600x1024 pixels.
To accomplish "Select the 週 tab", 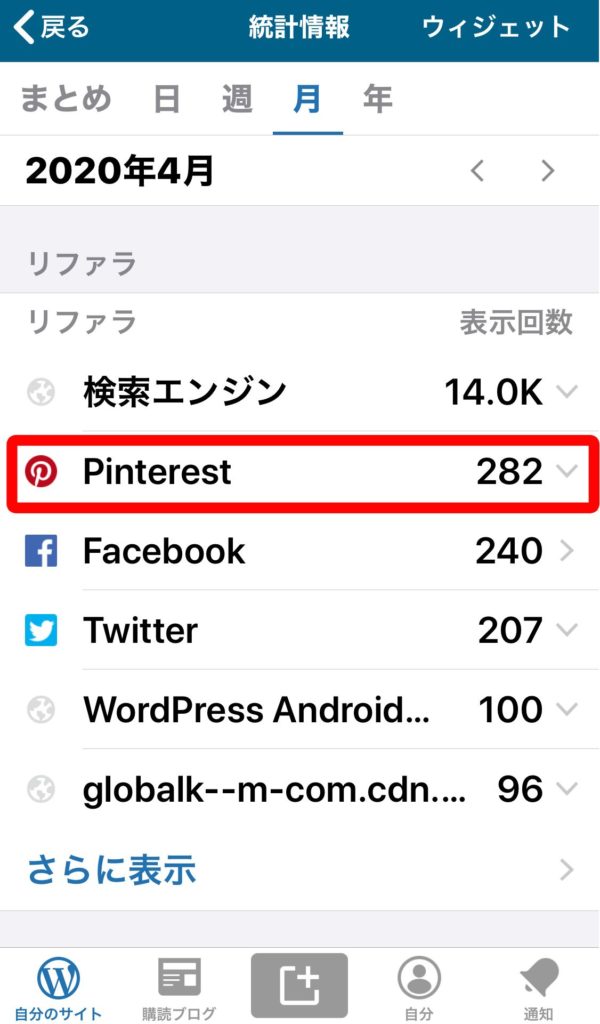I will 236,99.
